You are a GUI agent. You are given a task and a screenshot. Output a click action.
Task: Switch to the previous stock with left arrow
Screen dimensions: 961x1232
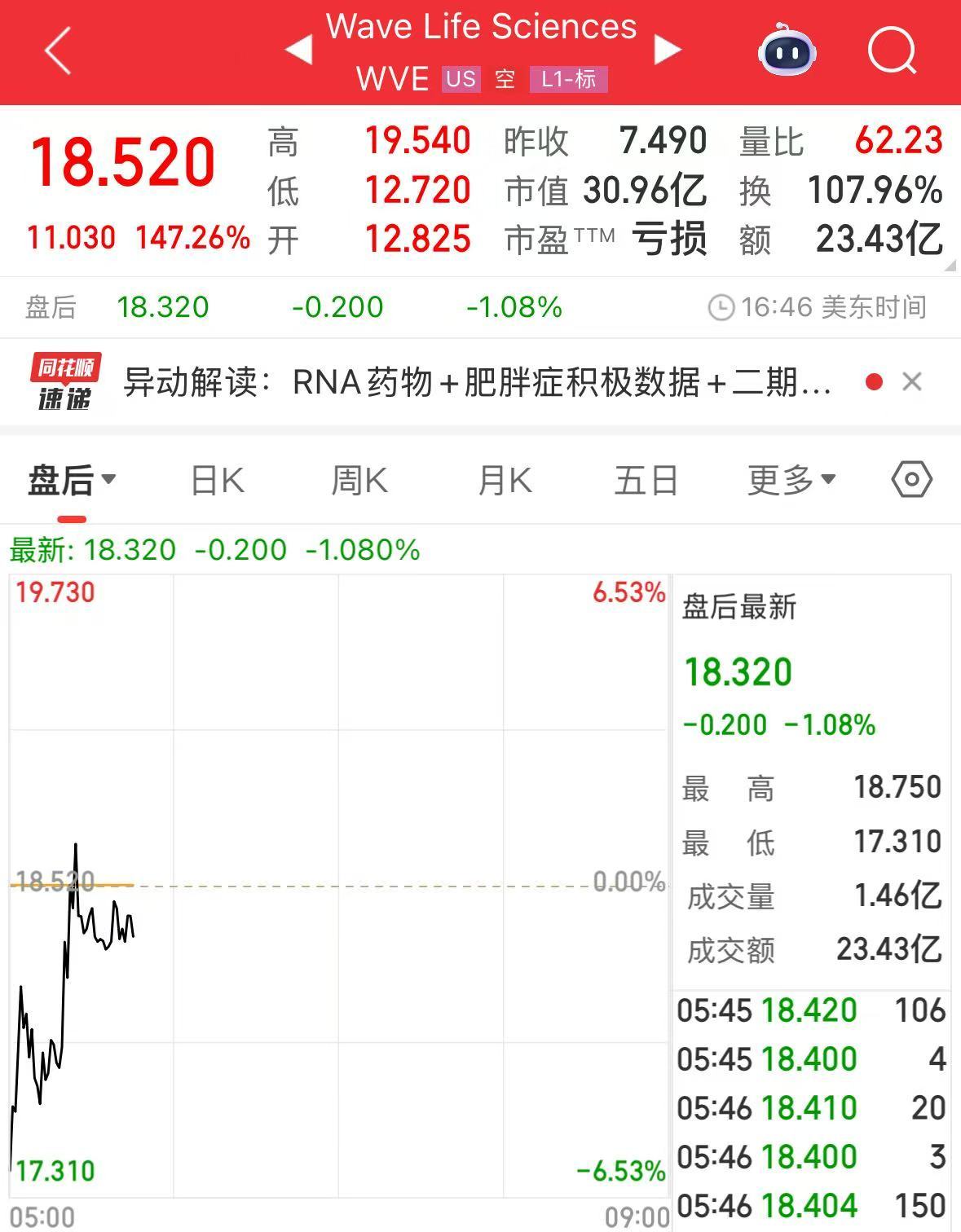tap(299, 51)
